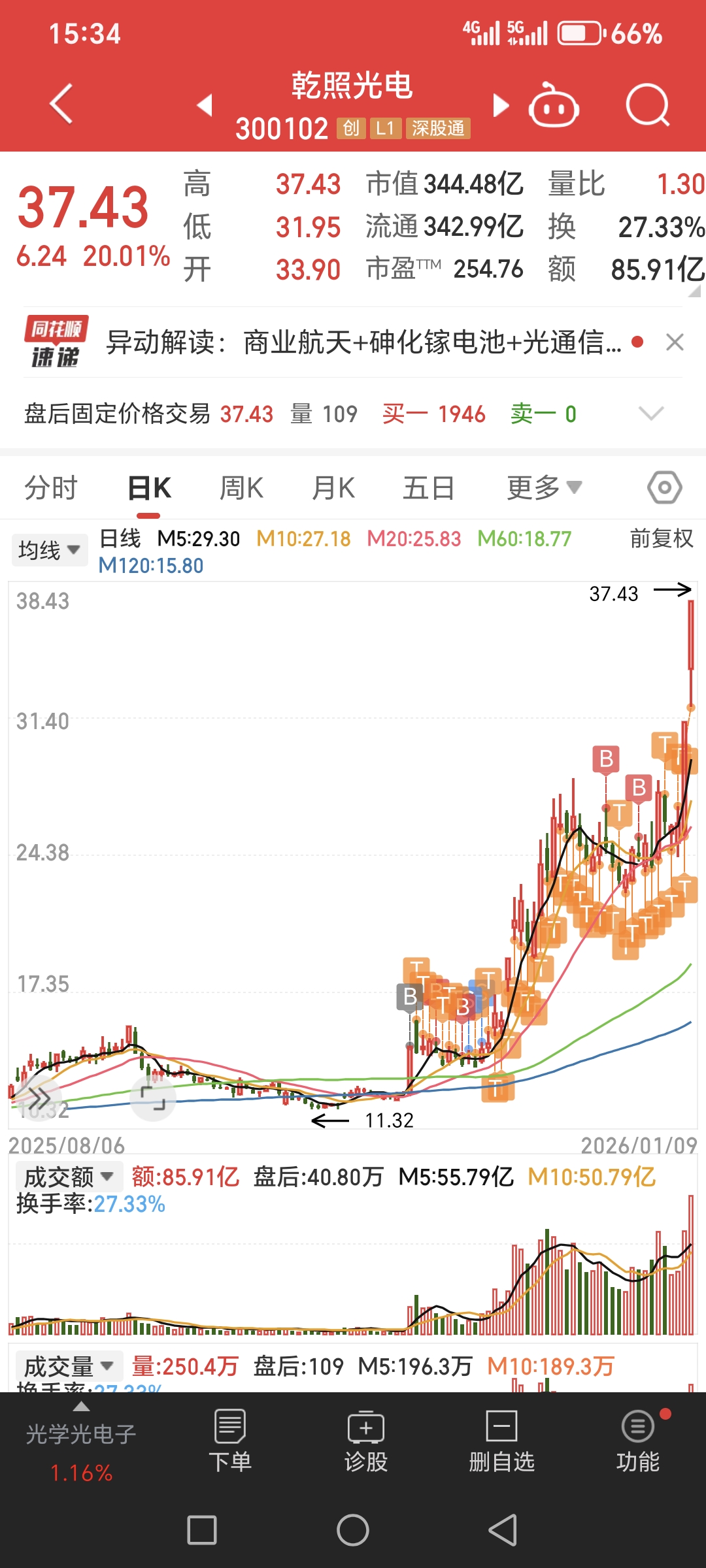The image size is (706, 1568).
Task: Change 前复权 adjustment setting
Action: 661,539
